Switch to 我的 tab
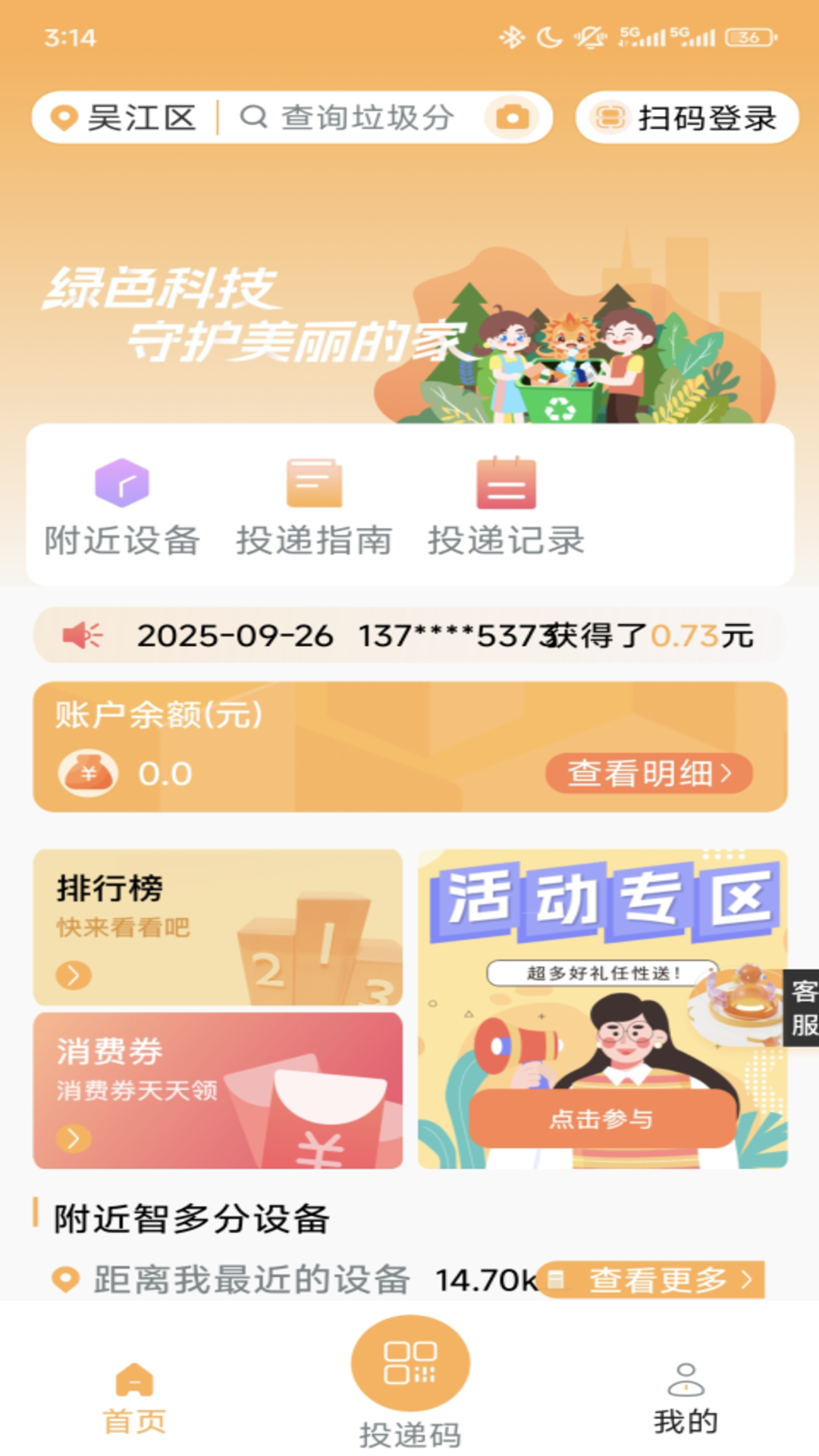Screen dimensions: 819x1456 [686, 1398]
